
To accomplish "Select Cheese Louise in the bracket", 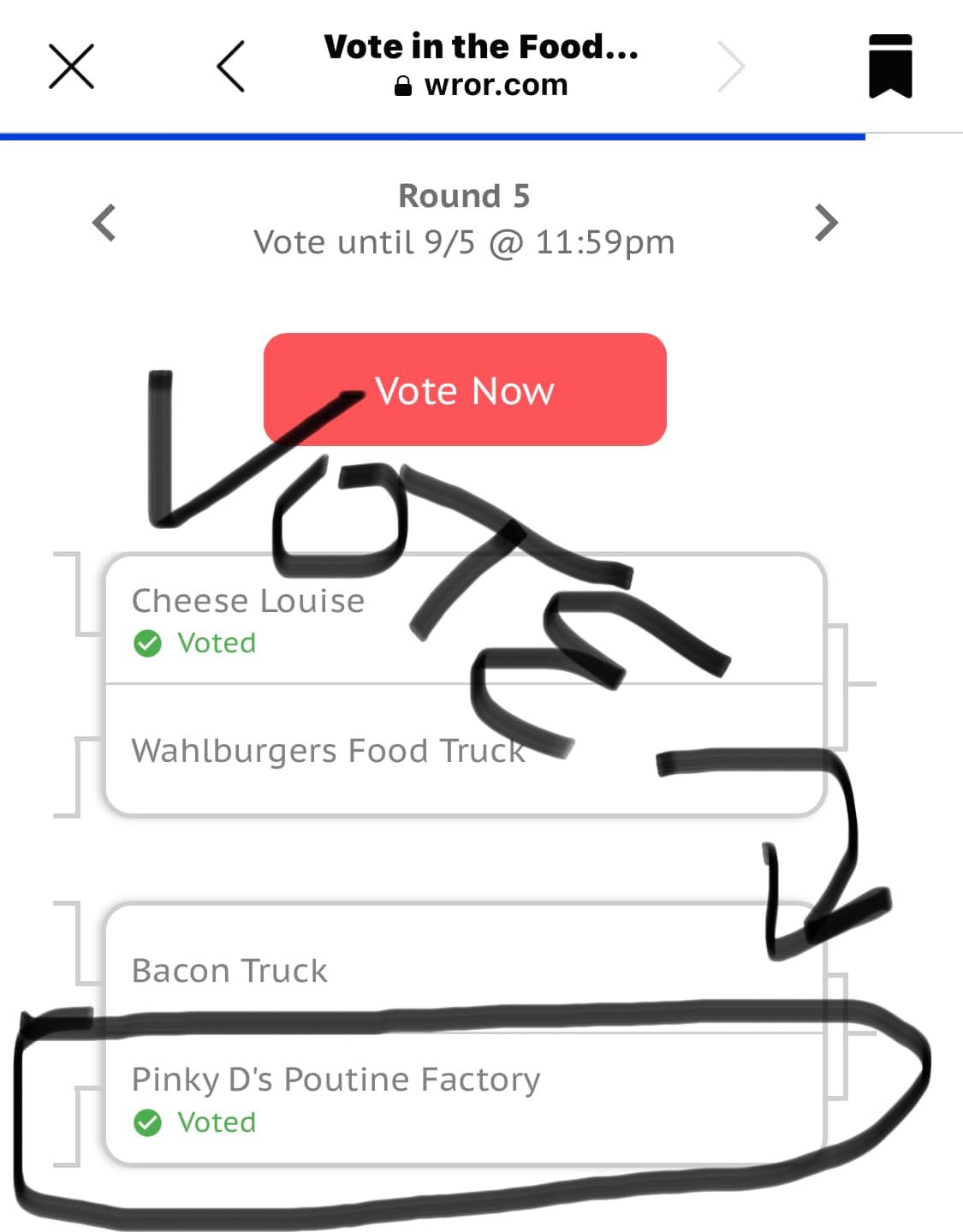I will point(248,602).
